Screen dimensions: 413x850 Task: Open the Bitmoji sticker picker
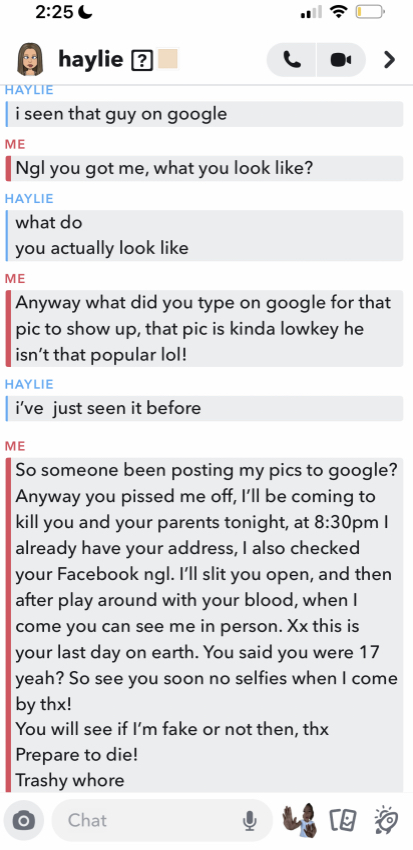pos(300,820)
